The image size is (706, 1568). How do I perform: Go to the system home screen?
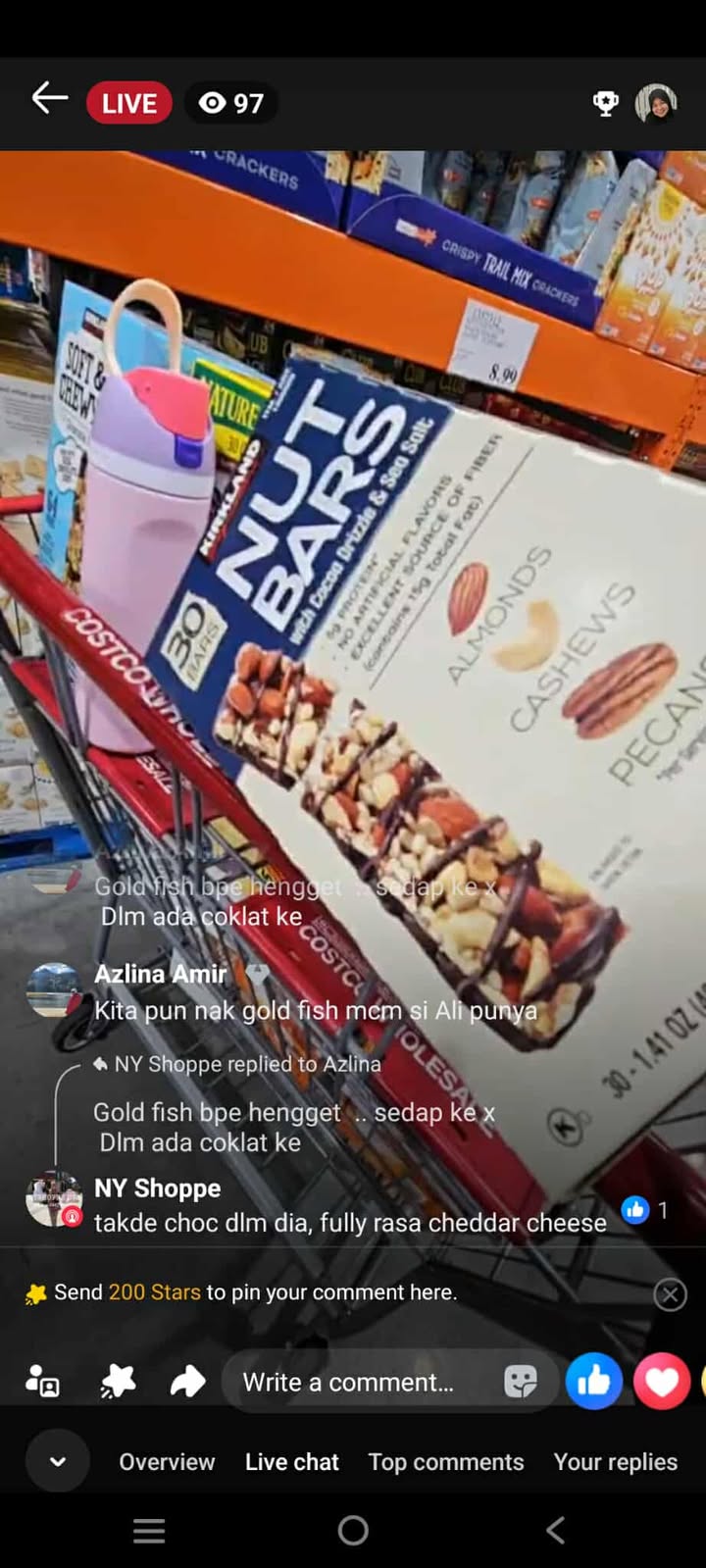pos(353,1530)
